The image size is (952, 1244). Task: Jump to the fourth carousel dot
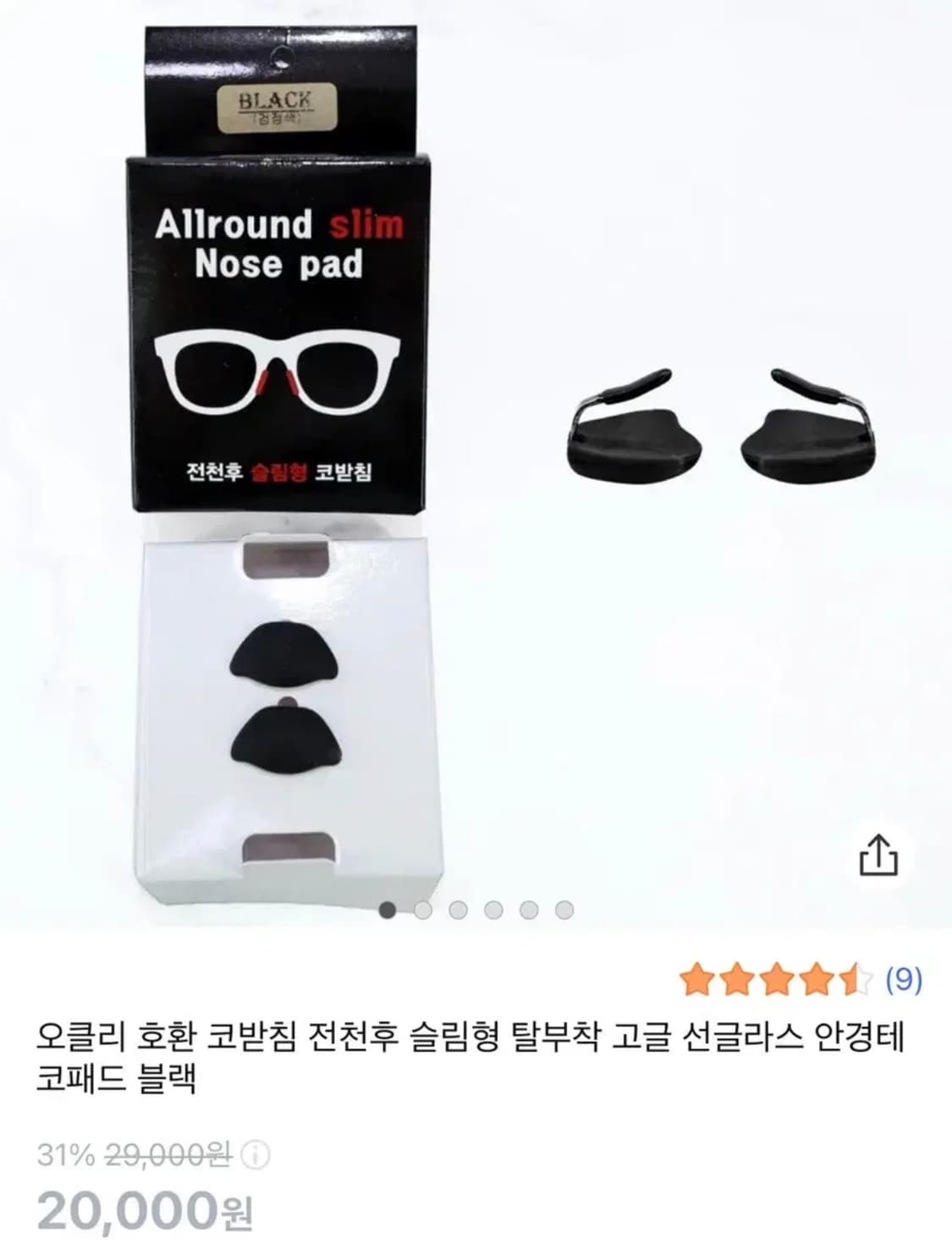tap(493, 910)
